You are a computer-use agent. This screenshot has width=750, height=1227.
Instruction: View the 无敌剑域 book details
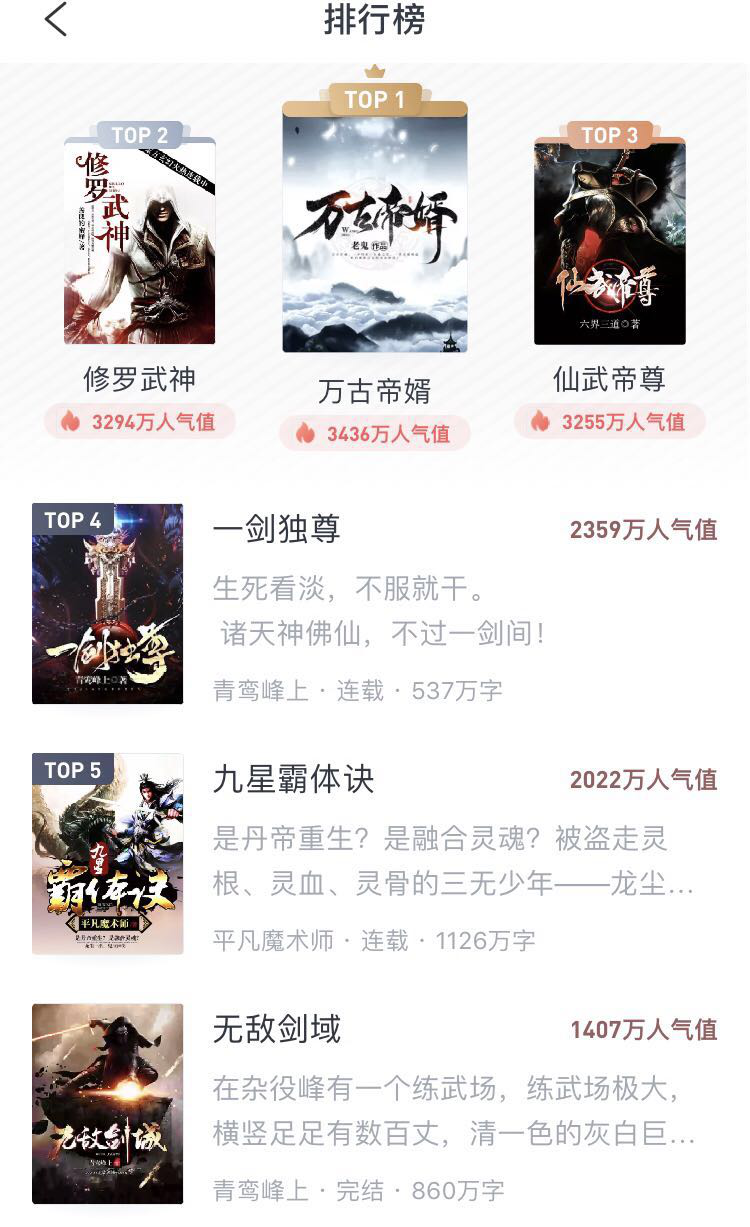(x=375, y=1104)
